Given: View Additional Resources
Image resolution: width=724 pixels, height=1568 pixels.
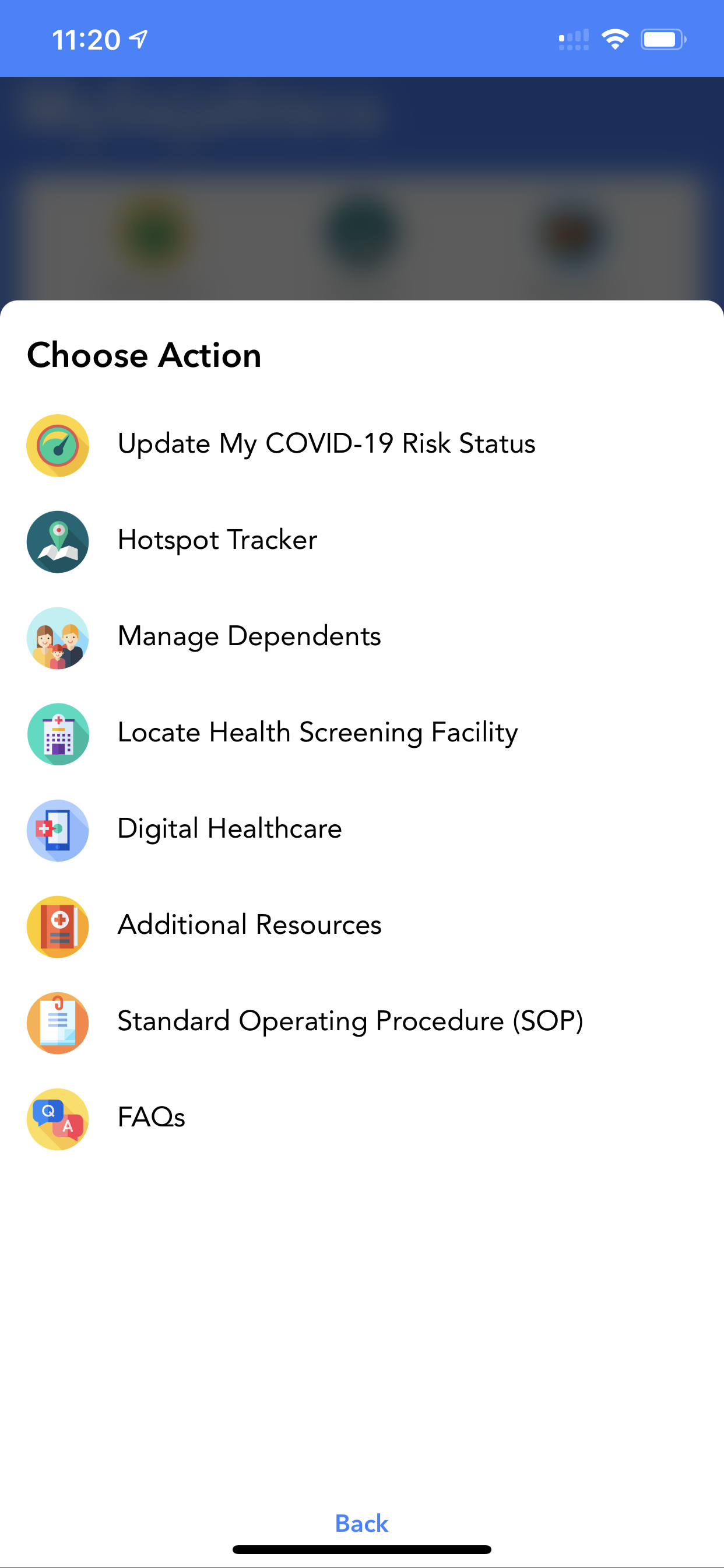Looking at the screenshot, I should pos(249,925).
